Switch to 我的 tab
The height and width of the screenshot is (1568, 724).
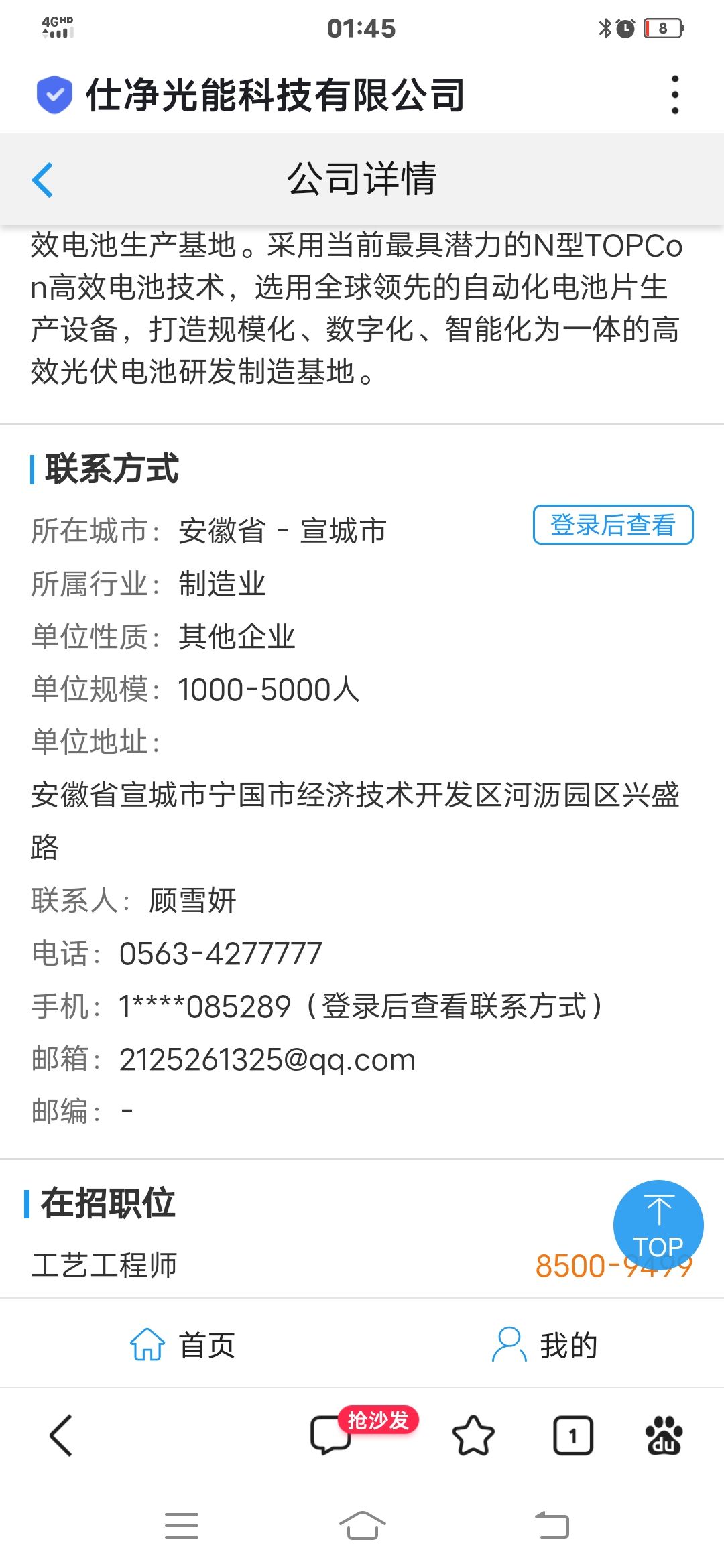tap(544, 1344)
